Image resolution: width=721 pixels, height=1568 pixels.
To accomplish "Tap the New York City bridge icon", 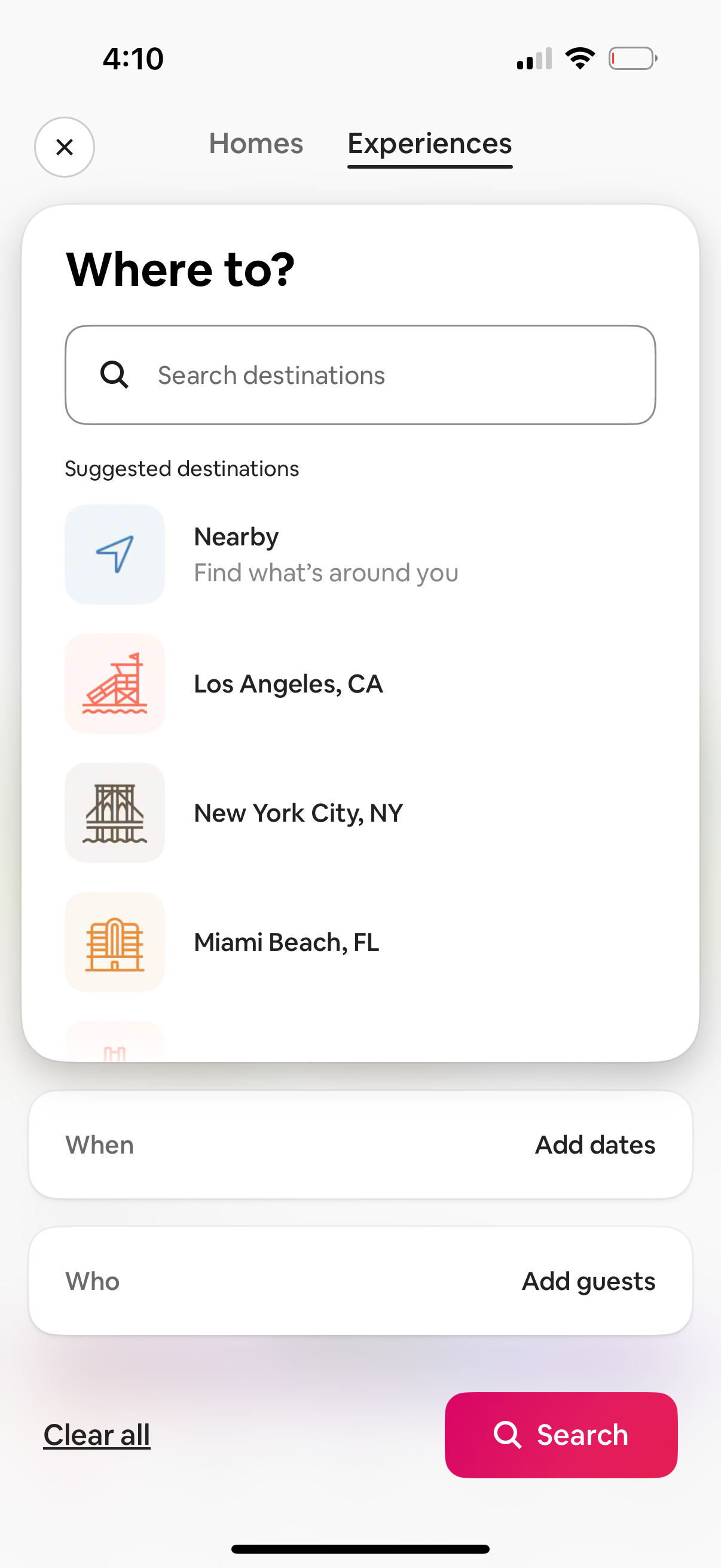I will tap(114, 813).
